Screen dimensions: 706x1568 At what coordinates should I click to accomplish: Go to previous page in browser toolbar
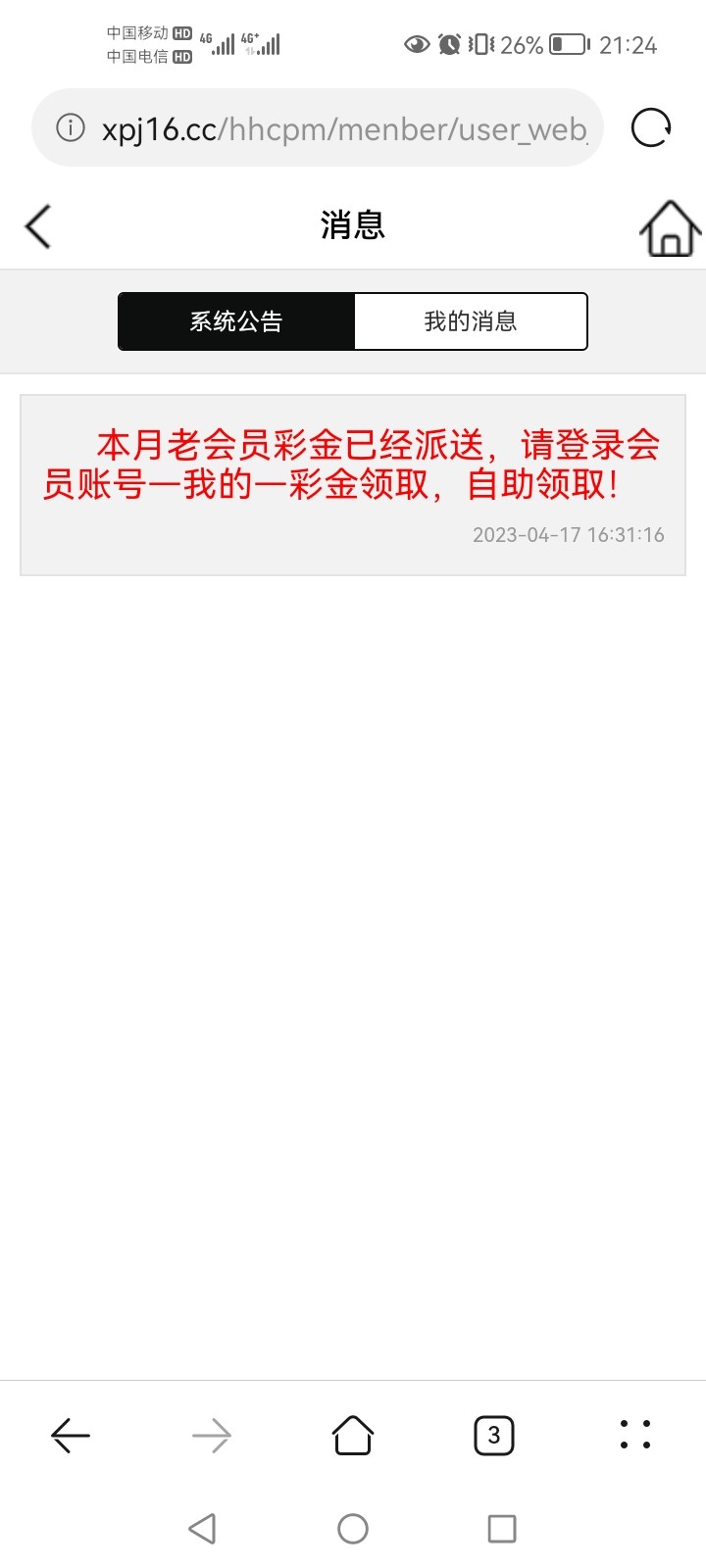[x=71, y=1436]
